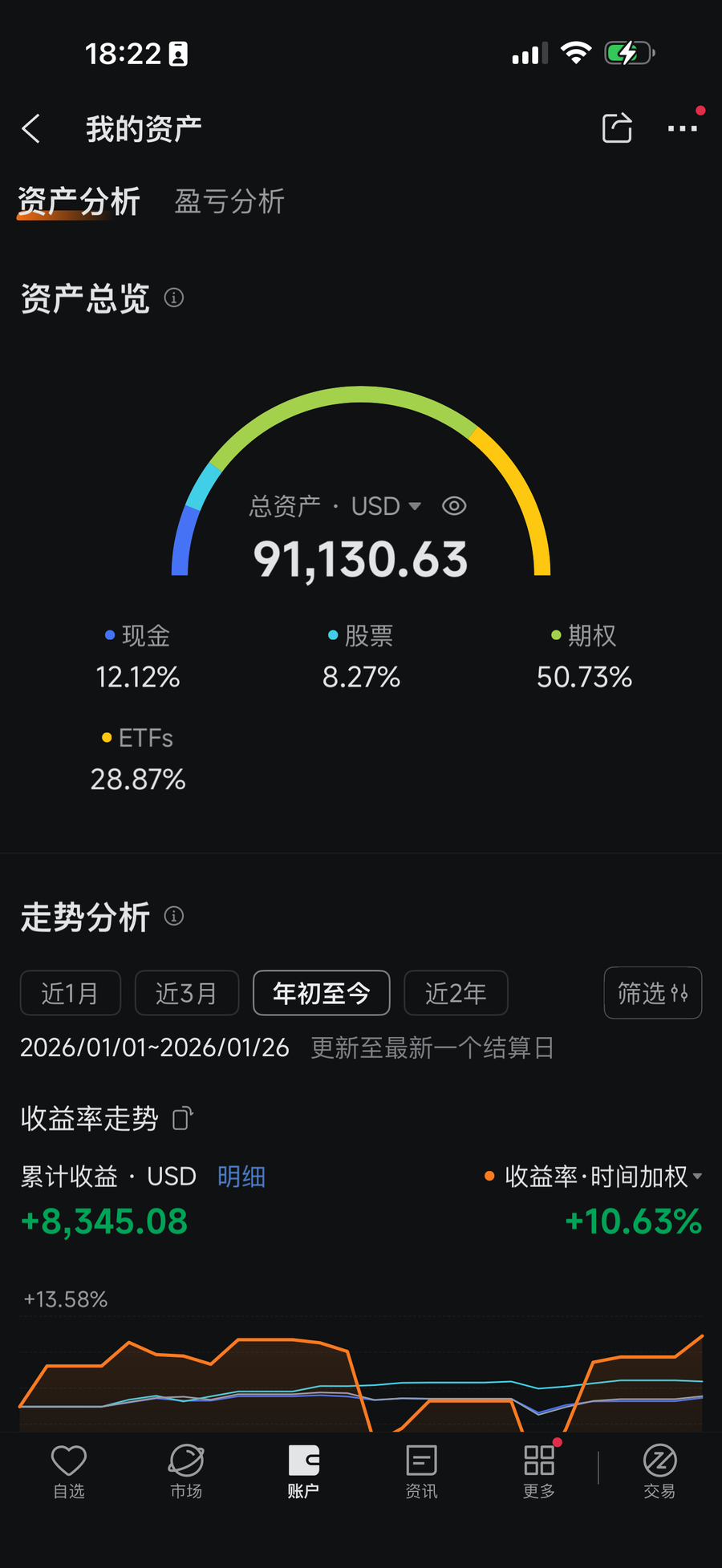This screenshot has width=722, height=1568.
Task: Open the 筛选 filter options
Action: [652, 993]
